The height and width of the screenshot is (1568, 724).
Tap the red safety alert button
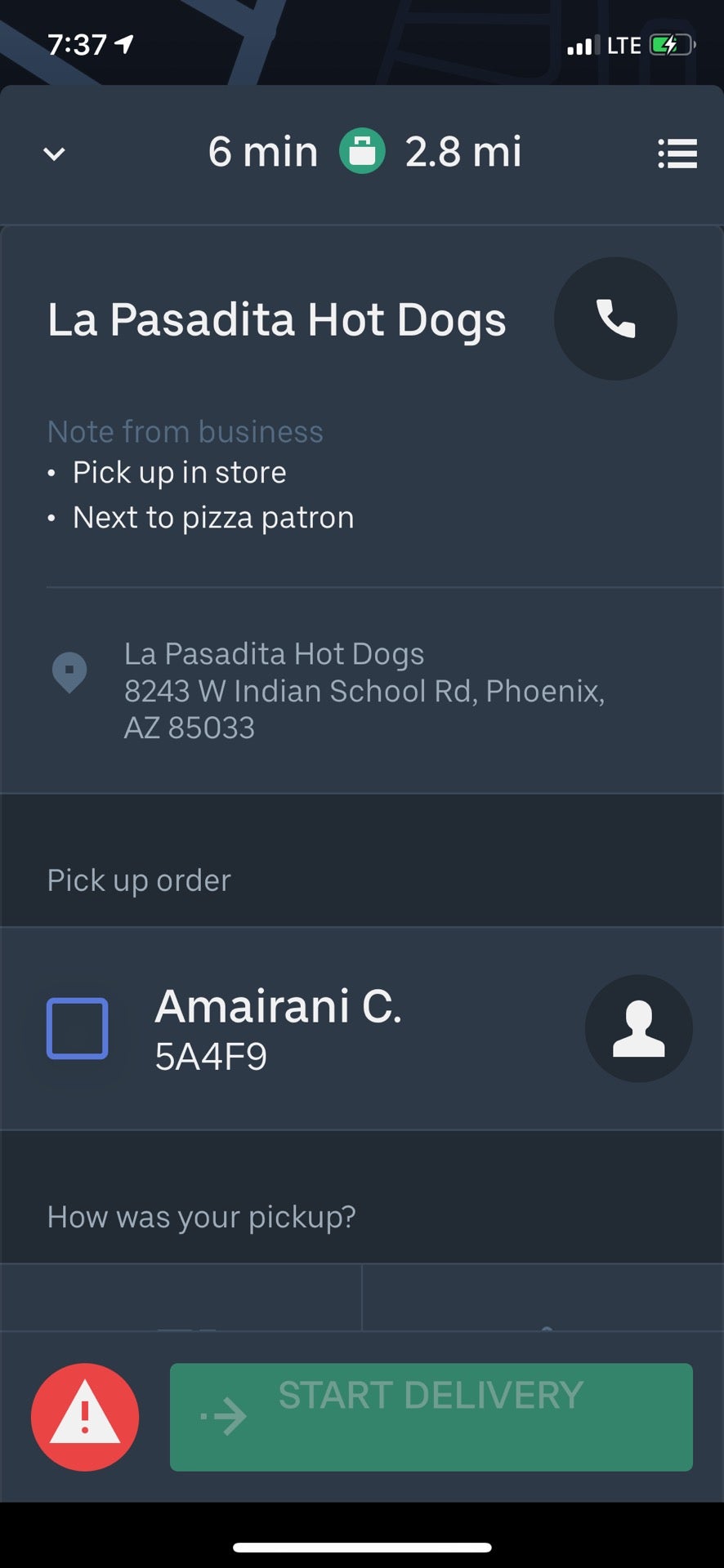pyautogui.click(x=85, y=1417)
